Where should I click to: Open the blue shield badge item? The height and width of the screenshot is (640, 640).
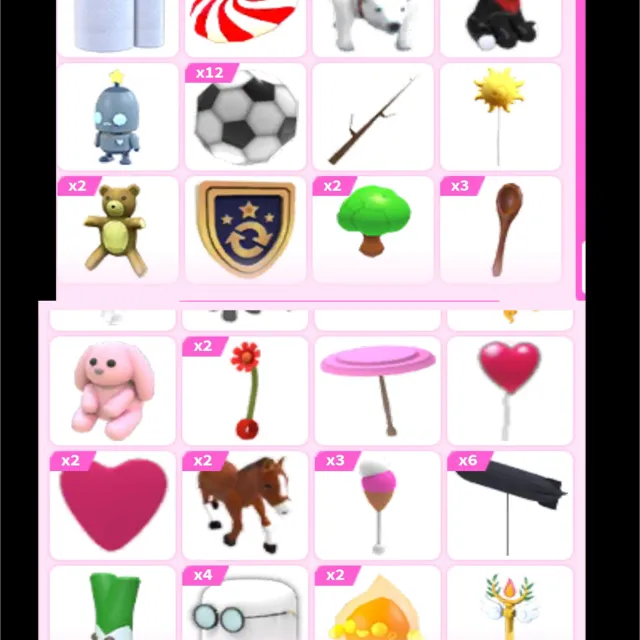point(245,230)
